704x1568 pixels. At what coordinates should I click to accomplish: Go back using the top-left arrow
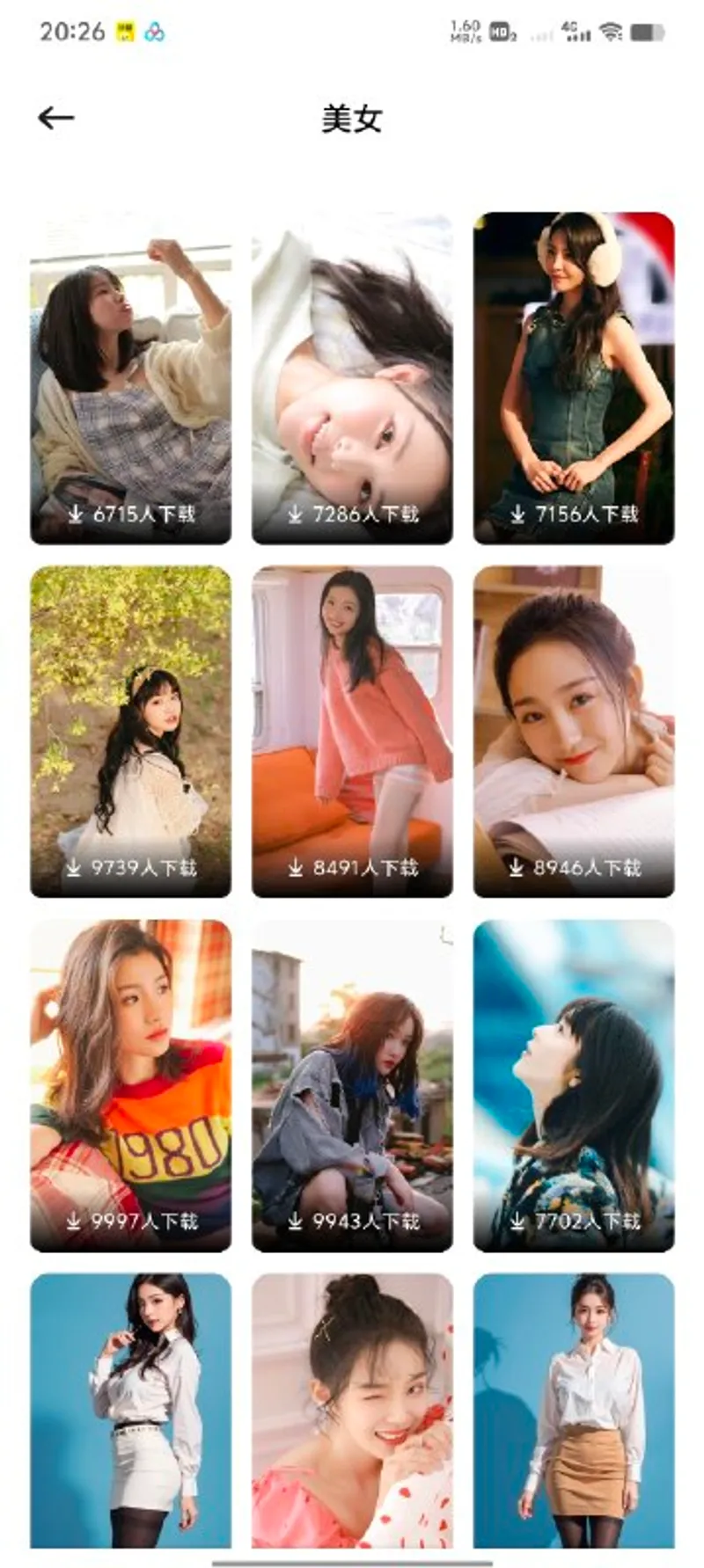pyautogui.click(x=56, y=118)
